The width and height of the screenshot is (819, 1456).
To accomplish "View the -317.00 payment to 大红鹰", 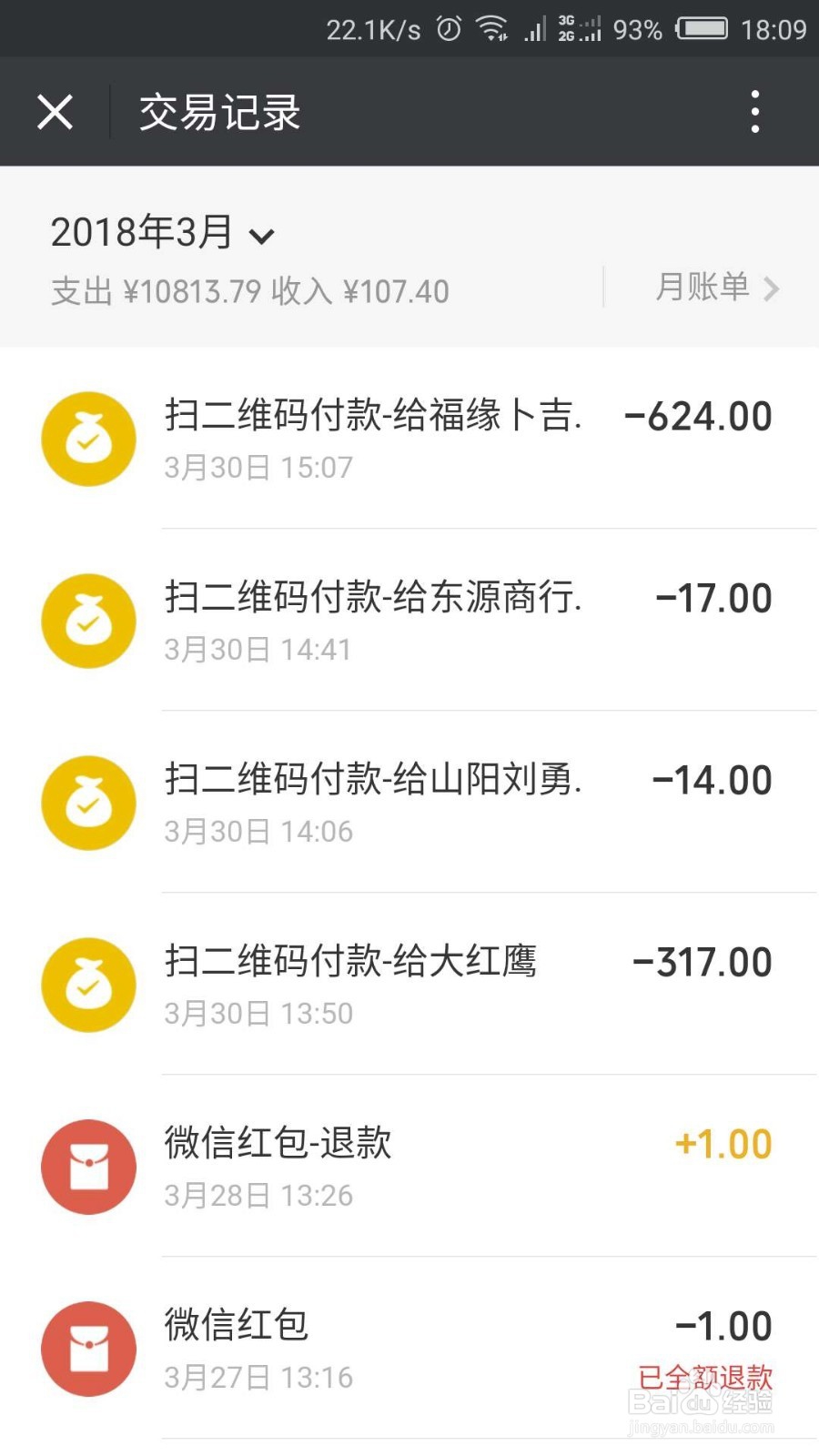I will point(409,985).
